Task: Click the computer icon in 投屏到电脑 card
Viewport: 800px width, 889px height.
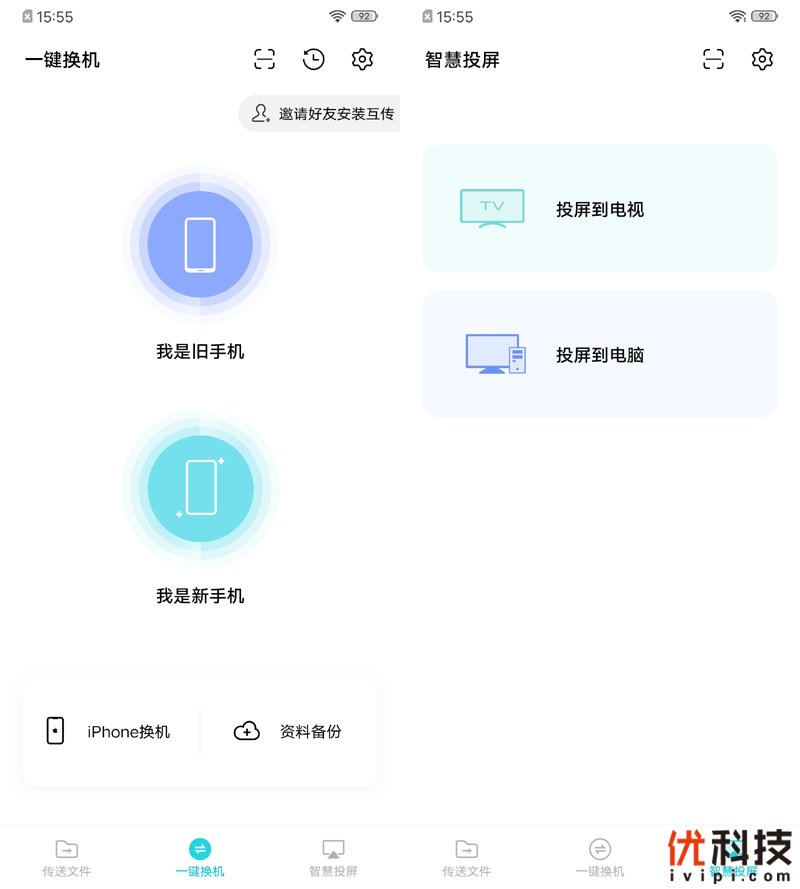Action: [494, 354]
